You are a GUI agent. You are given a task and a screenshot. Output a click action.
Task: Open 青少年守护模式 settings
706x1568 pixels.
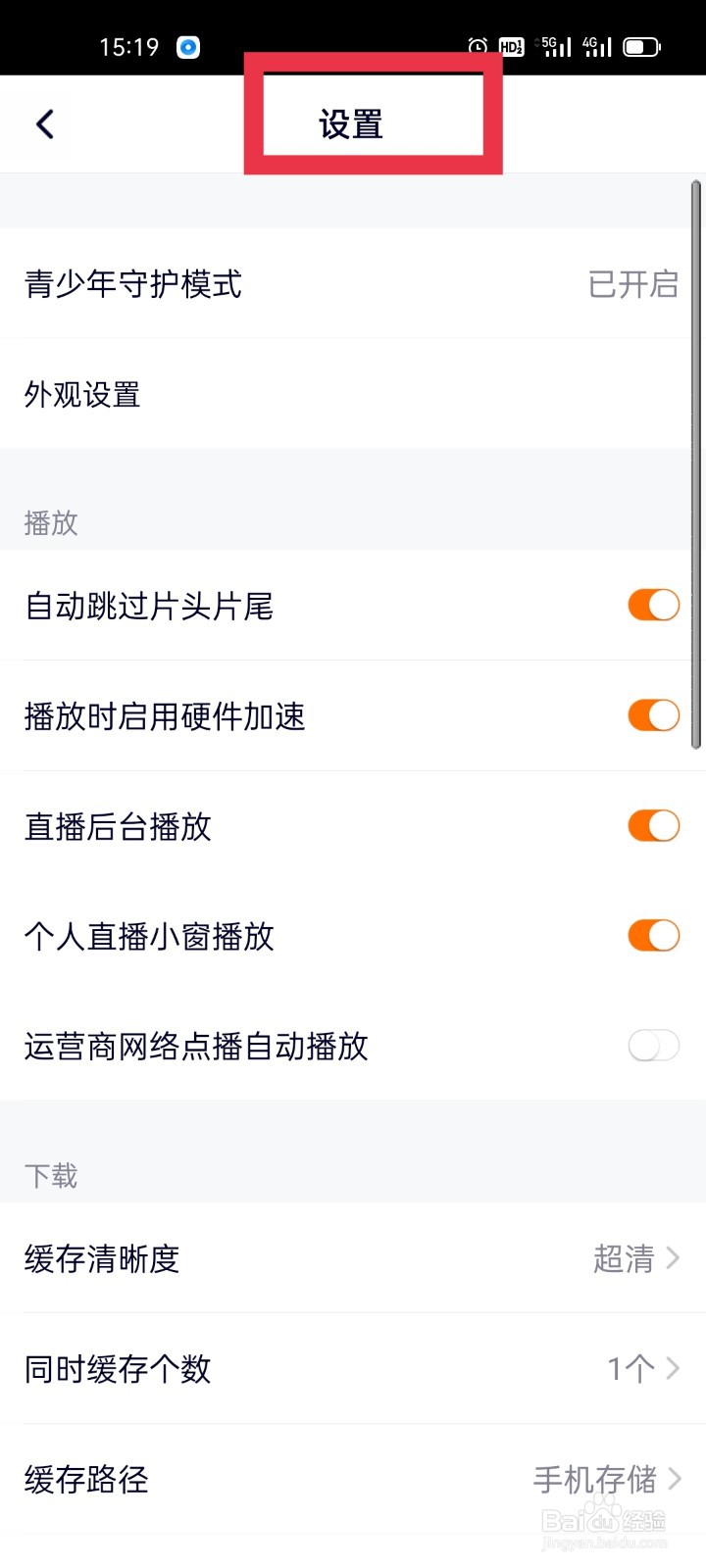tap(353, 284)
